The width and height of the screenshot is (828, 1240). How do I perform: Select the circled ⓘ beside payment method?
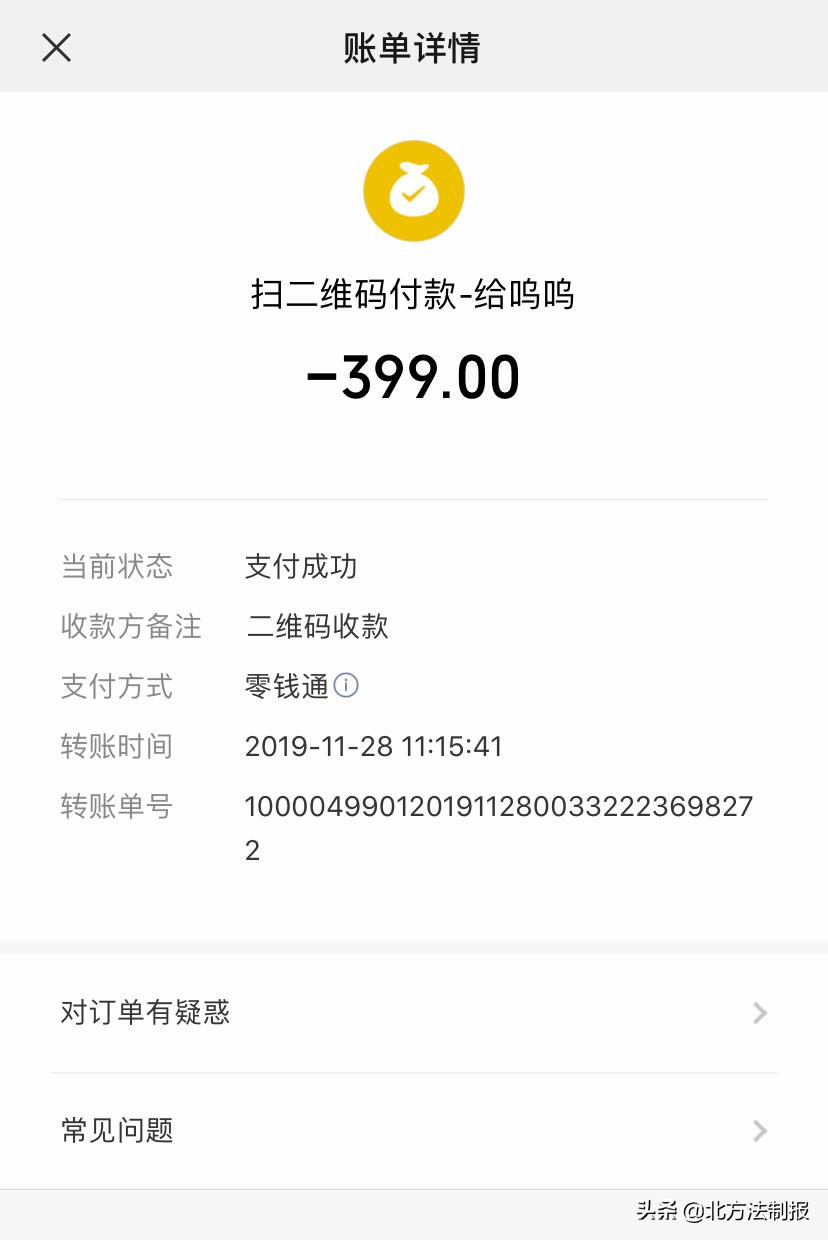coord(347,686)
